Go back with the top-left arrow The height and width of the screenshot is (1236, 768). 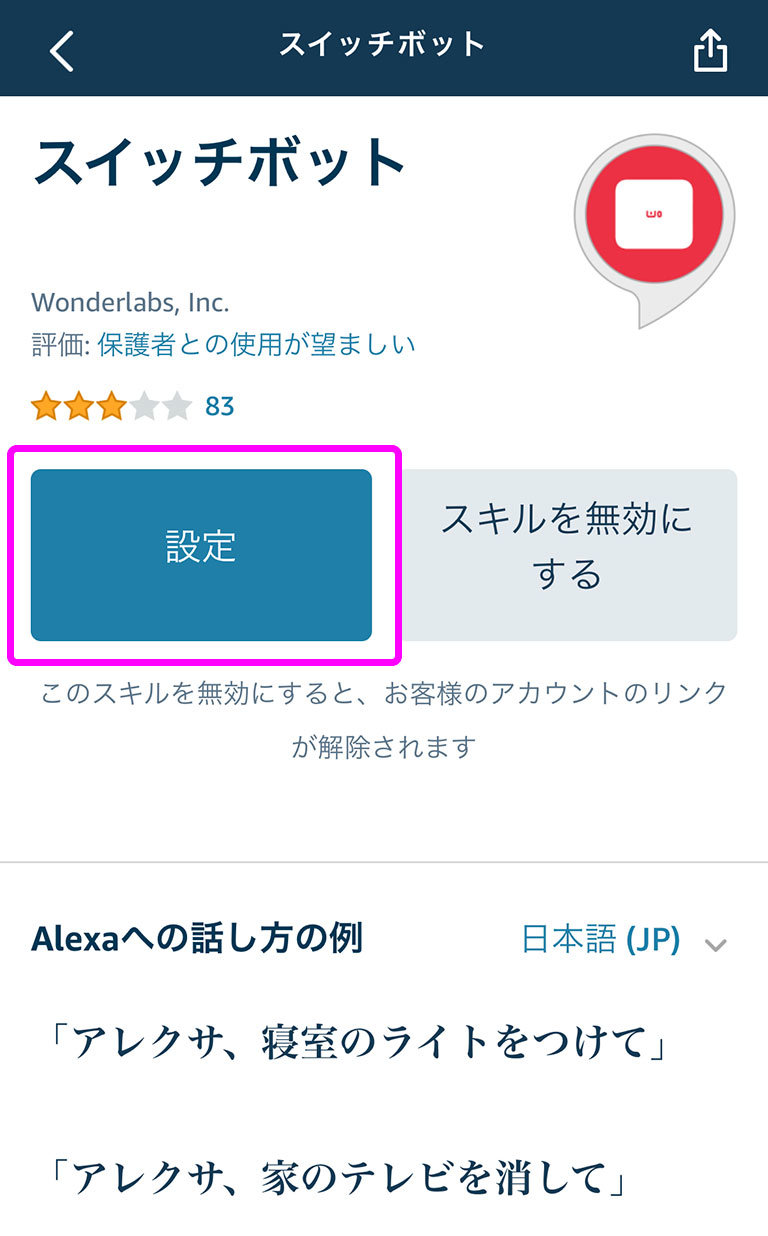62,50
